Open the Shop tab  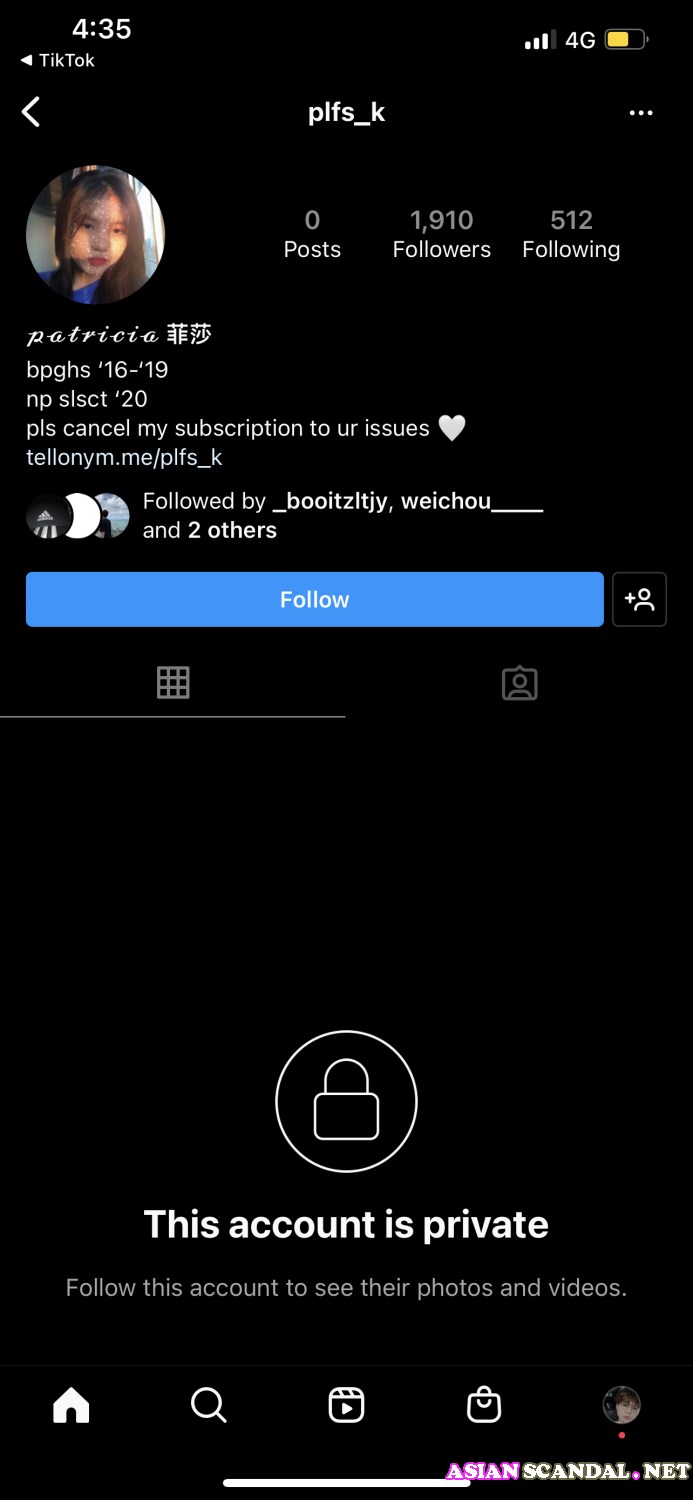pyautogui.click(x=484, y=1405)
